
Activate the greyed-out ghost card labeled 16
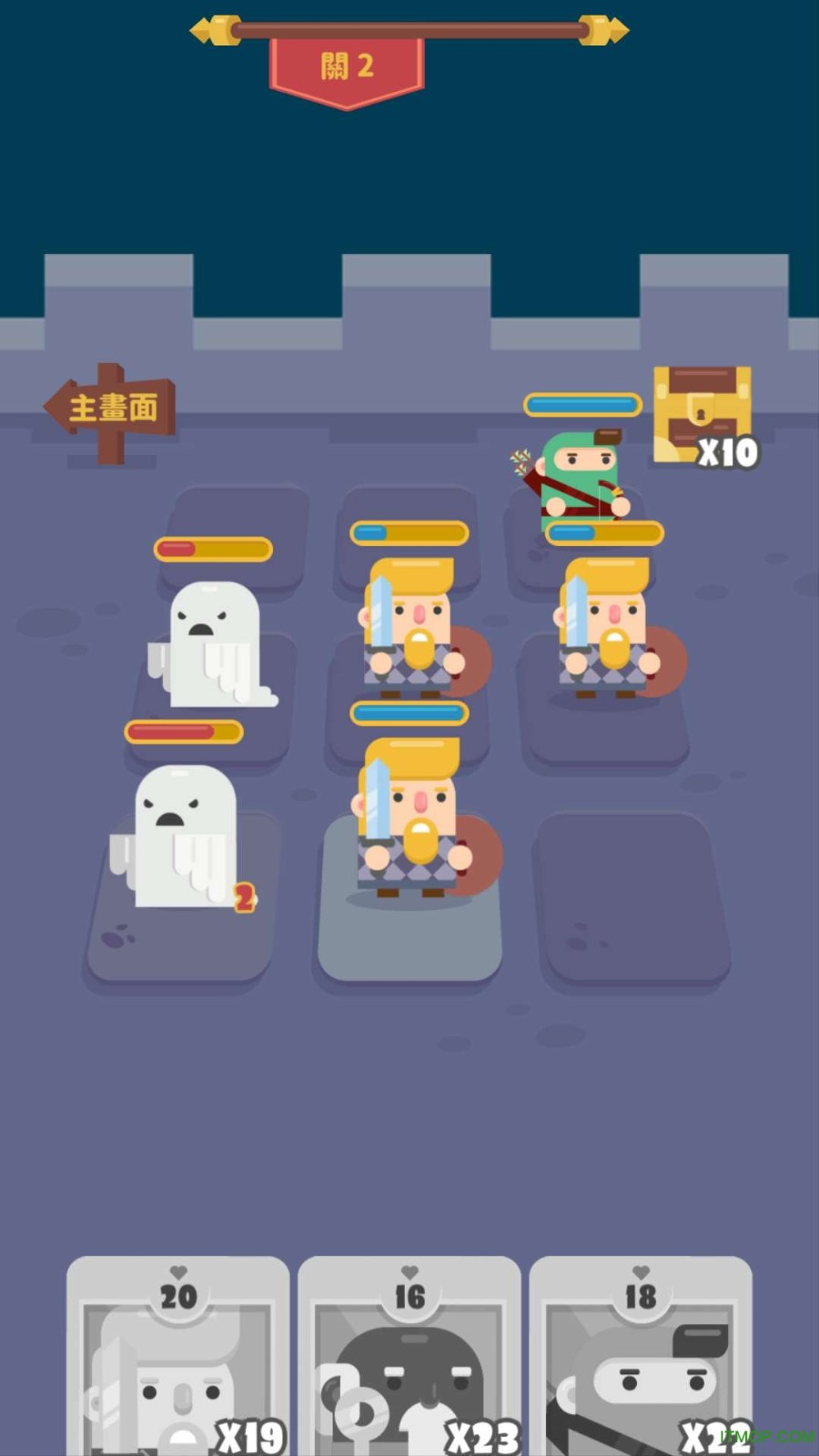(409, 1356)
